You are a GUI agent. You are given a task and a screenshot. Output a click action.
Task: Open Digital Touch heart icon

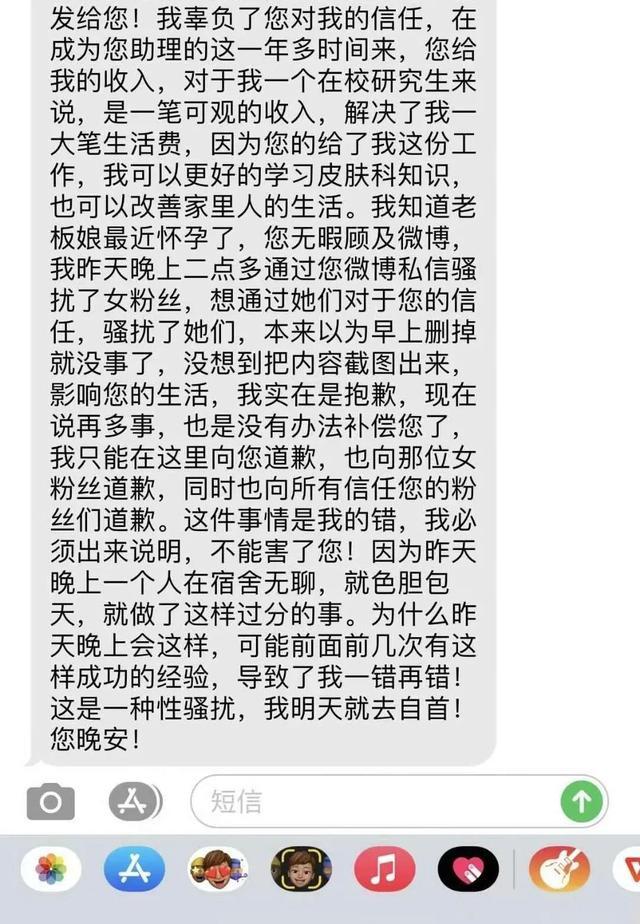coord(468,868)
